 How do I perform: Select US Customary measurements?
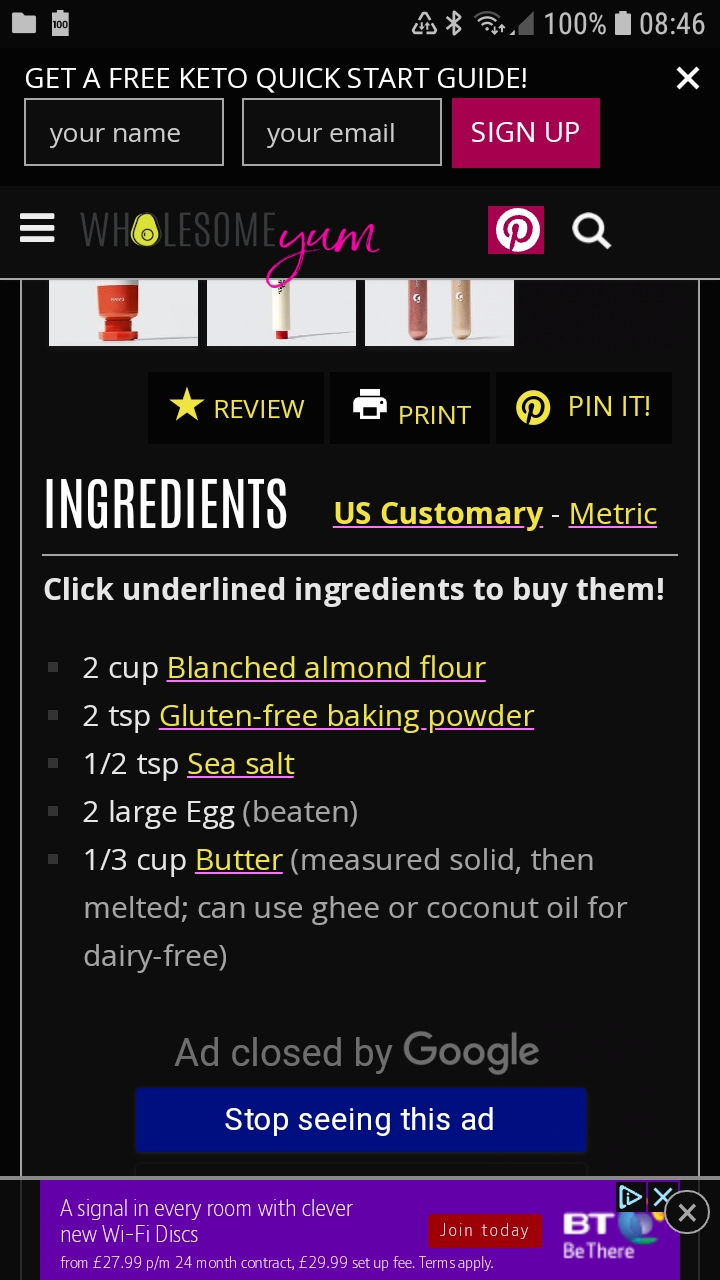[438, 513]
